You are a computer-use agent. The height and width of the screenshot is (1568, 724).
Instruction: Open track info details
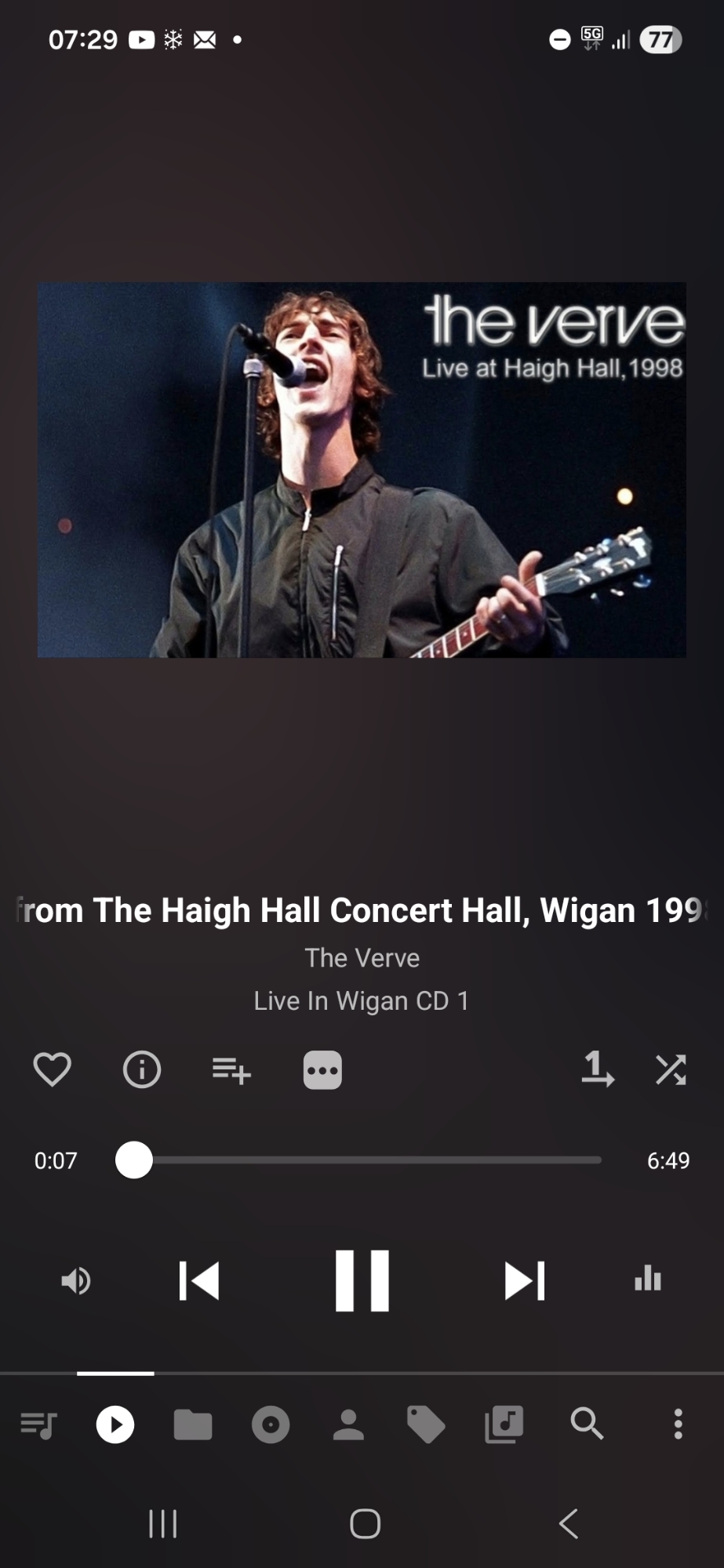(142, 1069)
